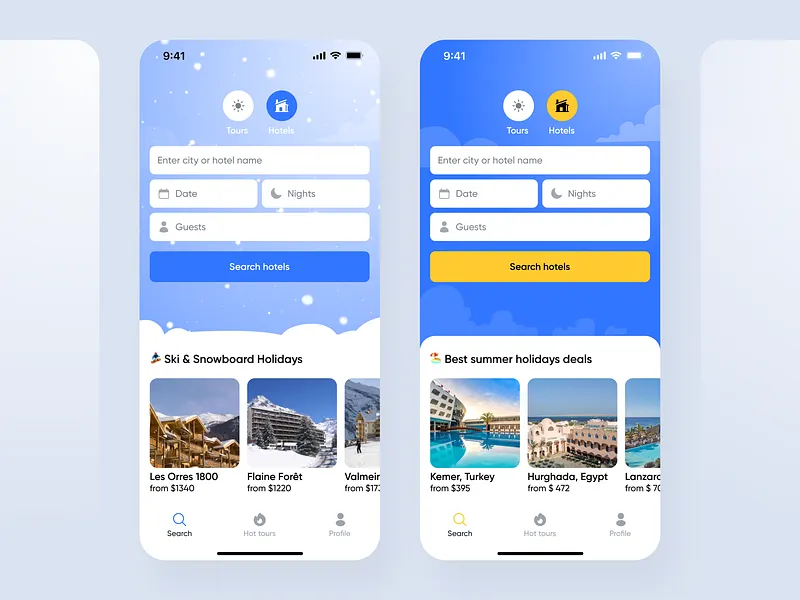Tap the yellow Search hotels button

pos(539,267)
